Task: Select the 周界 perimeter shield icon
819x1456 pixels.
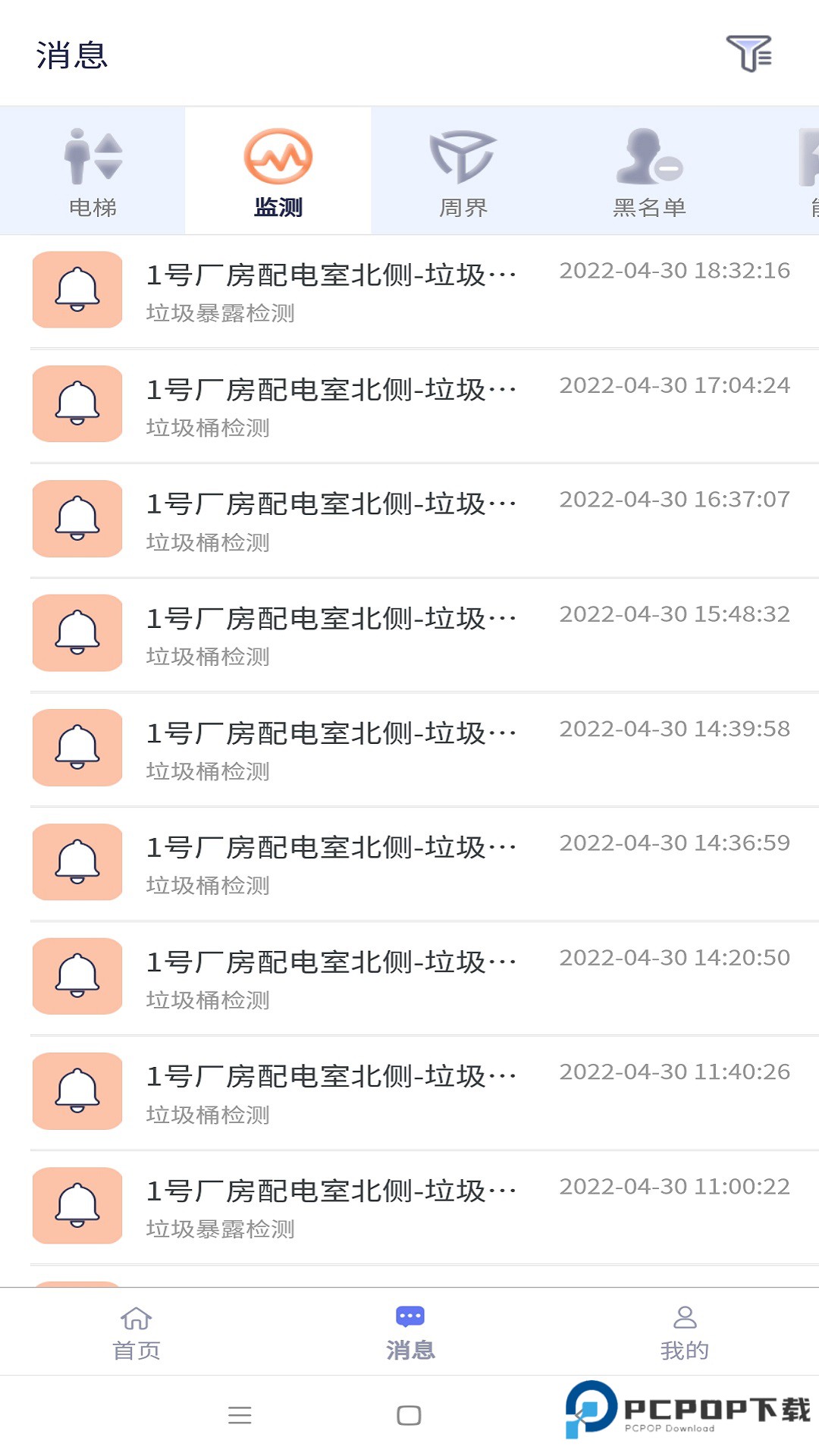Action: pos(464,157)
